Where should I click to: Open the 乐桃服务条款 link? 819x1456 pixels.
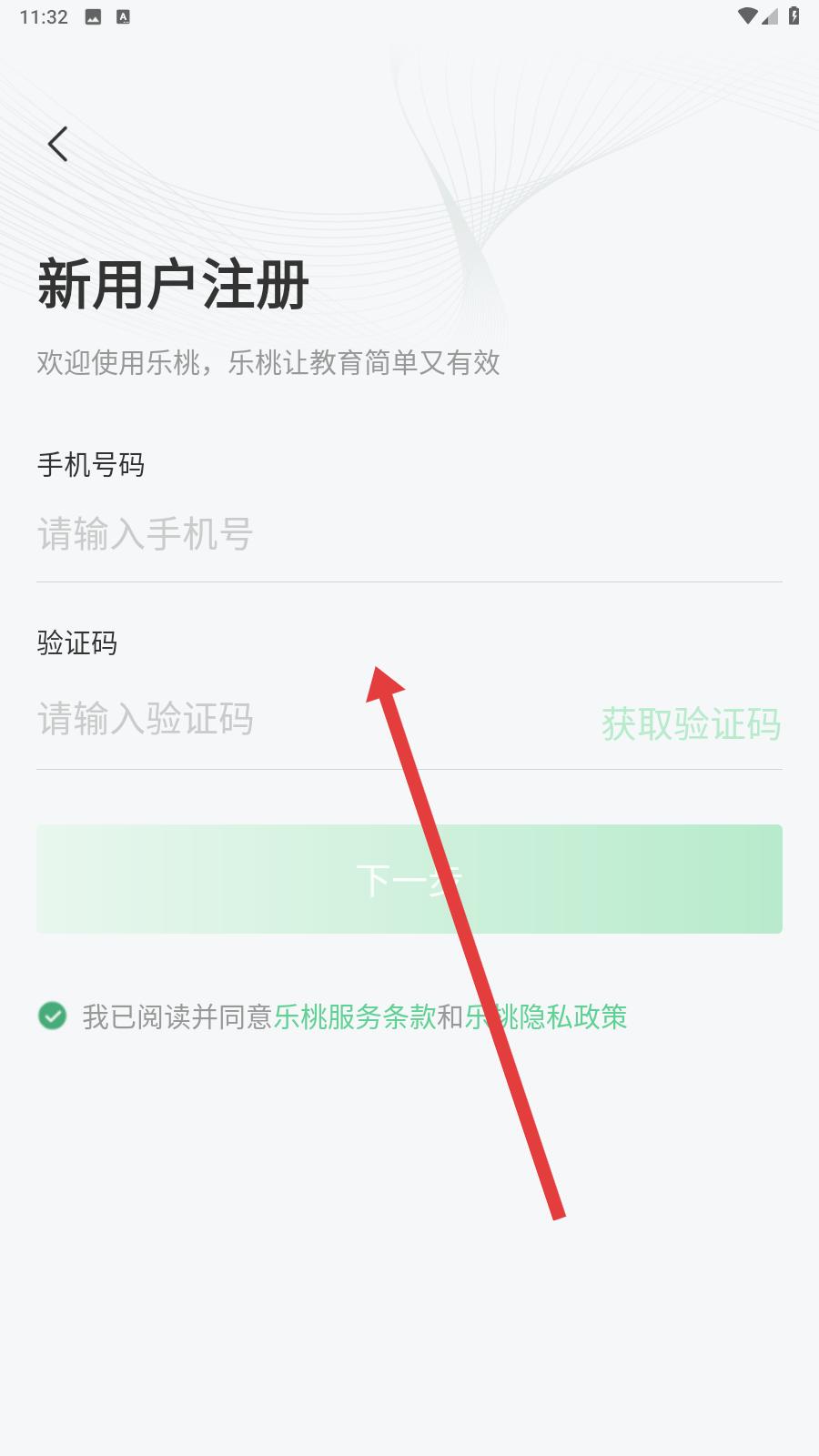(355, 1016)
